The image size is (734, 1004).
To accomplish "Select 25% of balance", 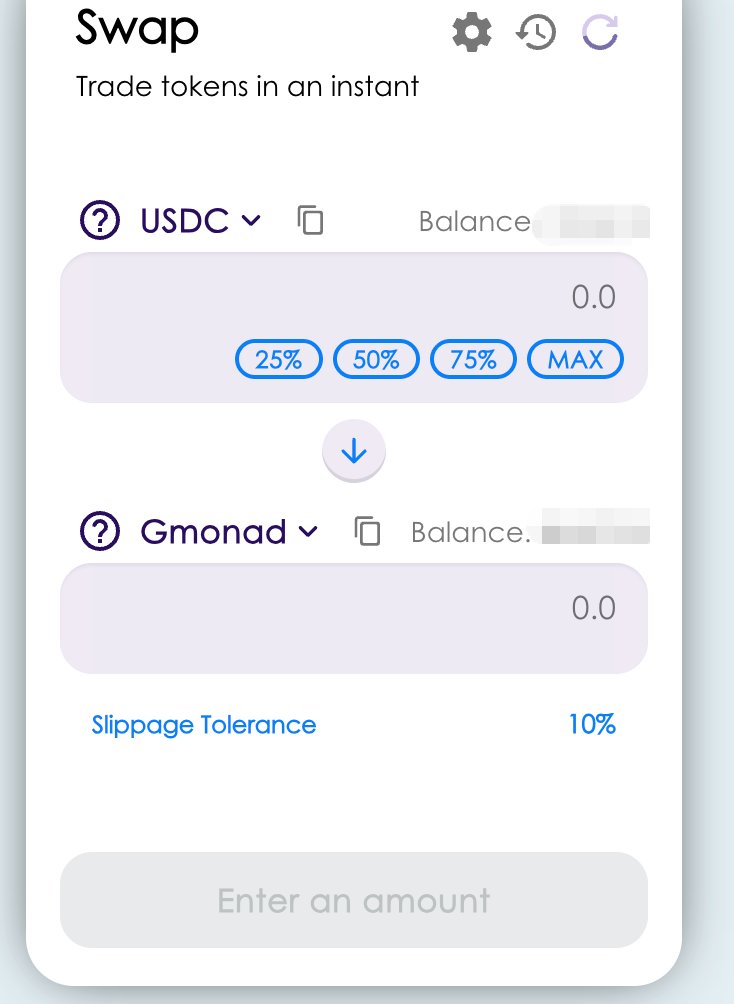I will click(x=279, y=359).
